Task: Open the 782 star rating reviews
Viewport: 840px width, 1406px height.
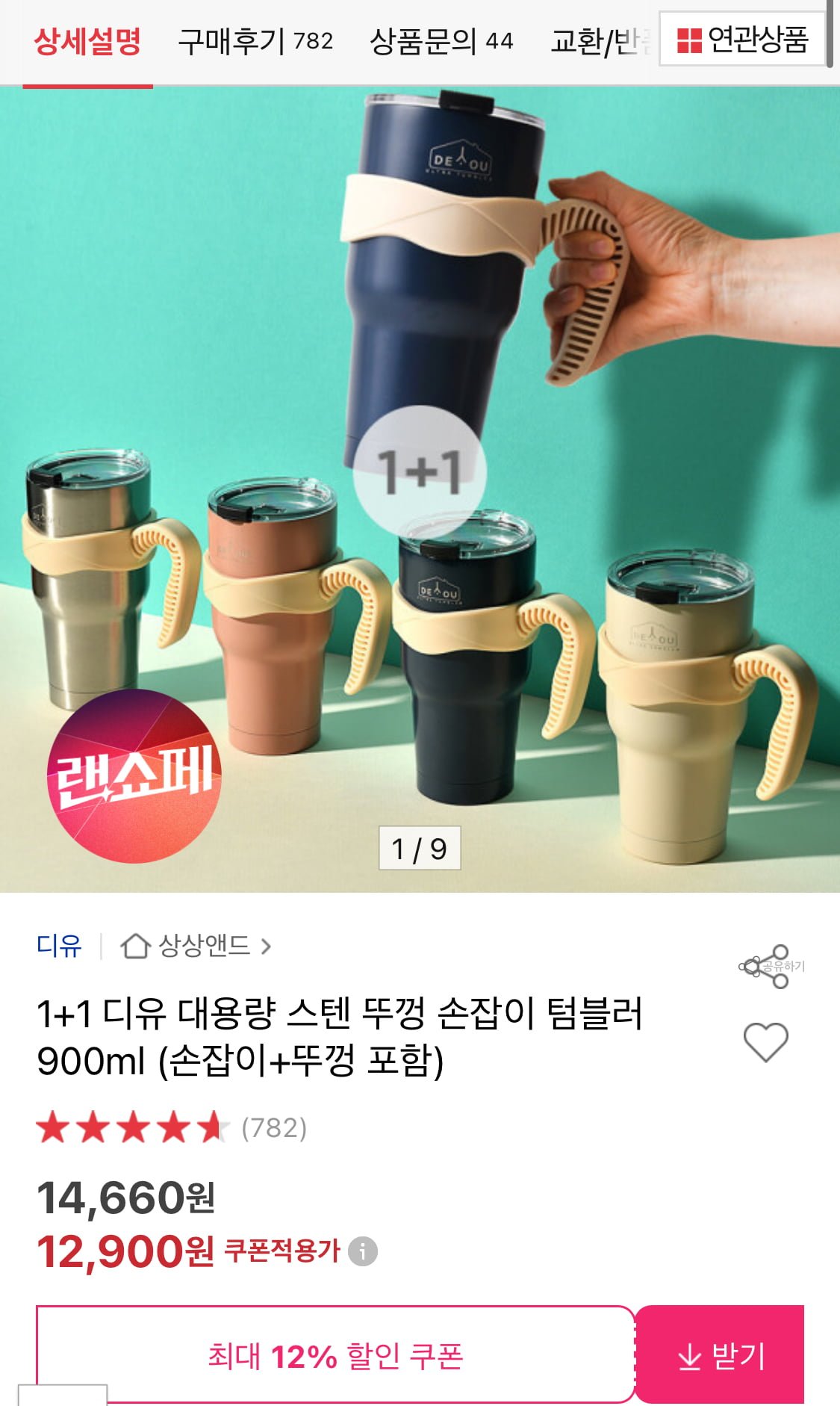Action: [x=172, y=1127]
